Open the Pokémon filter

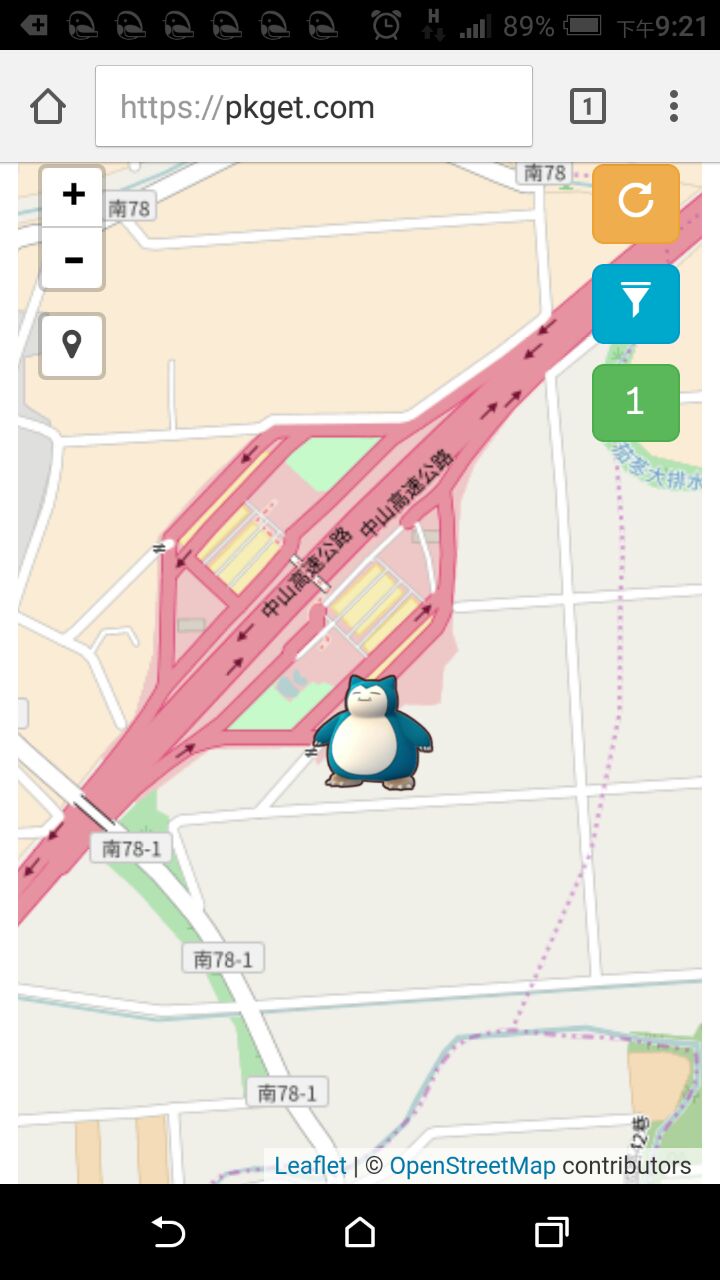(x=636, y=303)
